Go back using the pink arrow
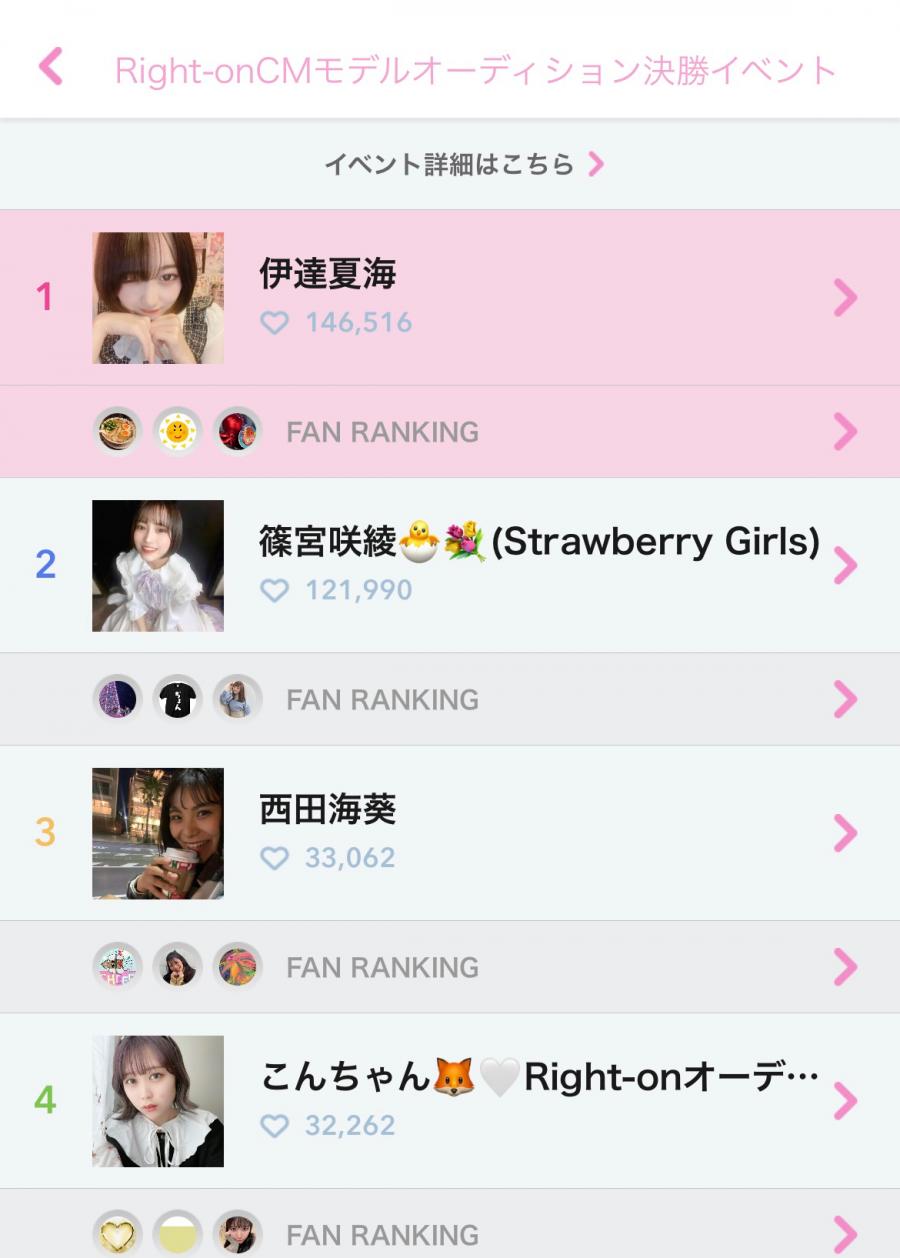 click(x=51, y=67)
